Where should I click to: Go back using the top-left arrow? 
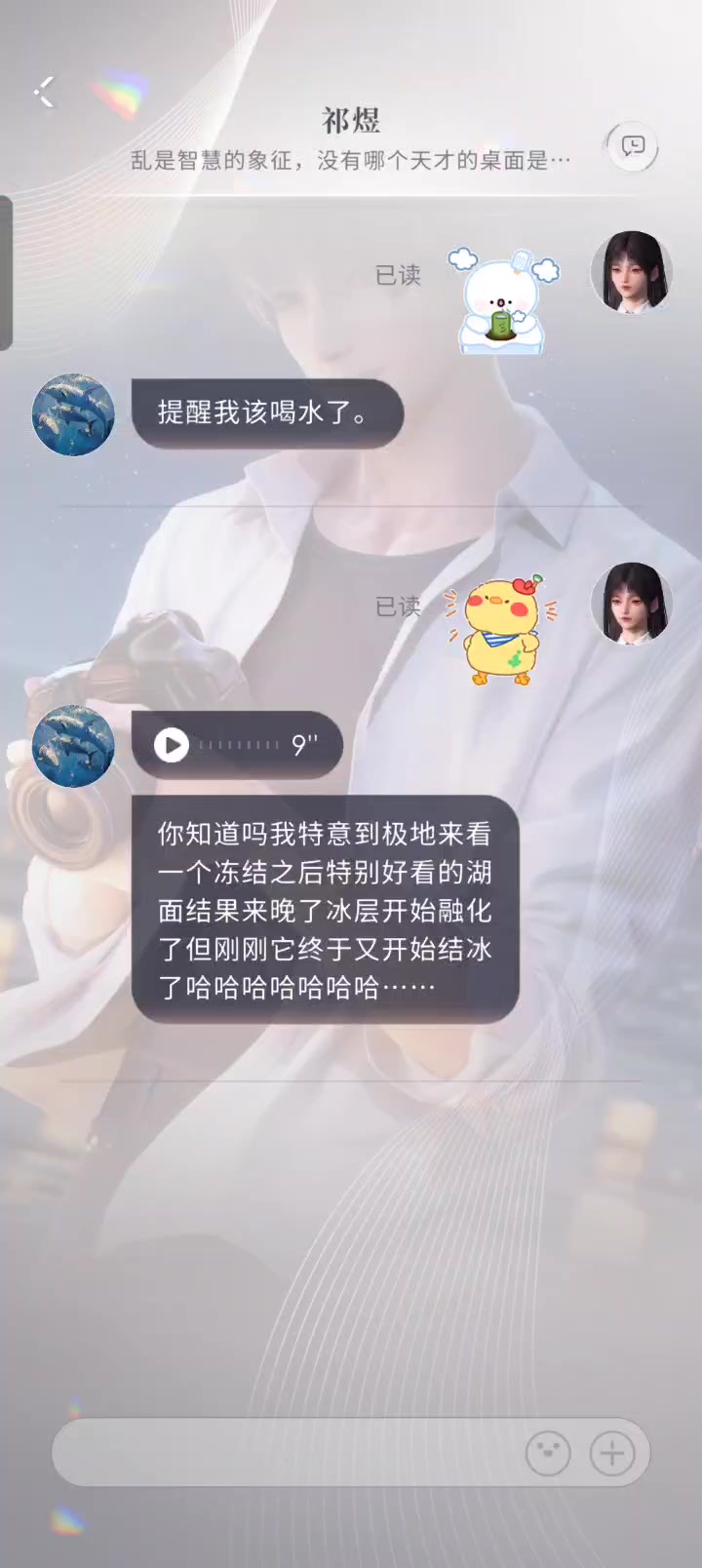point(45,93)
